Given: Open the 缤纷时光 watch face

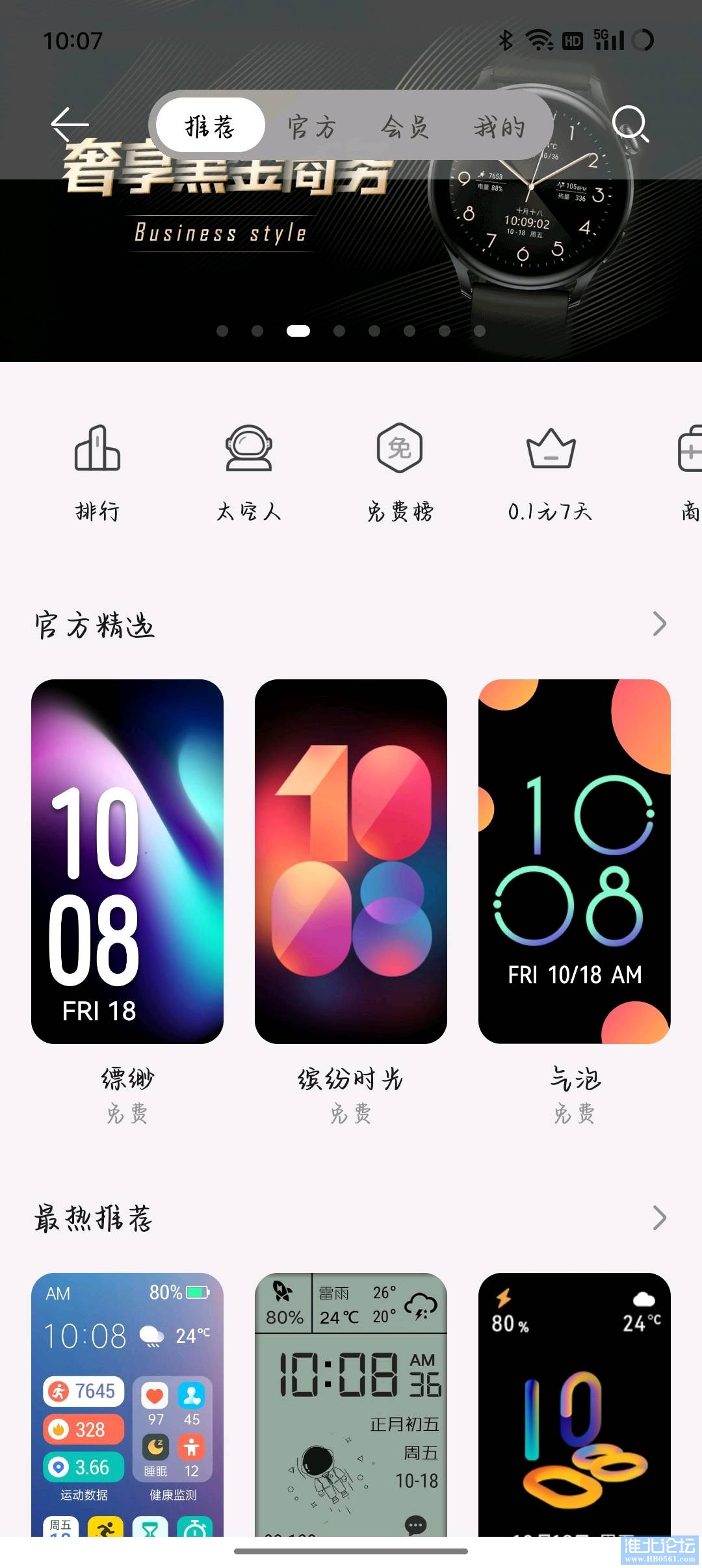Looking at the screenshot, I should click(351, 861).
